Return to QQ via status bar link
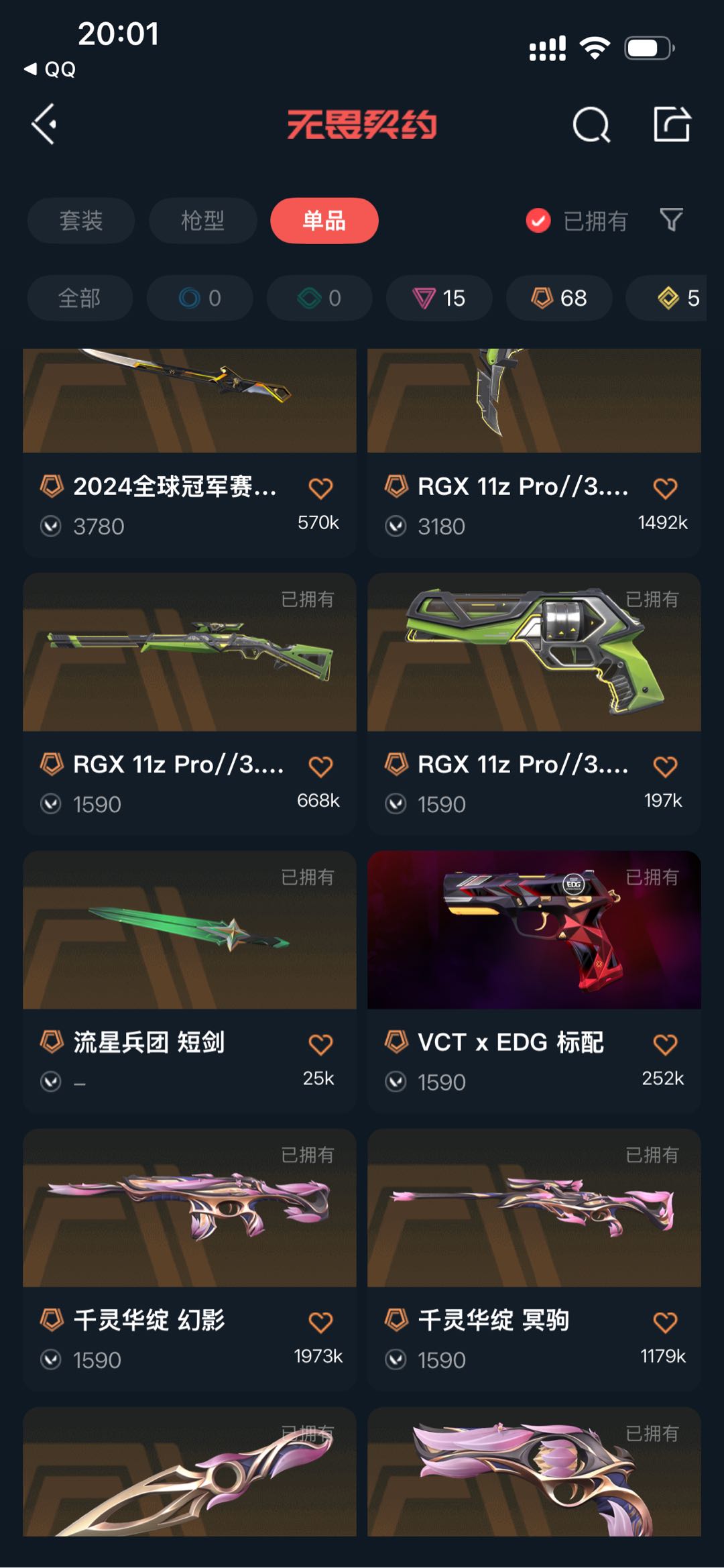 point(50,69)
